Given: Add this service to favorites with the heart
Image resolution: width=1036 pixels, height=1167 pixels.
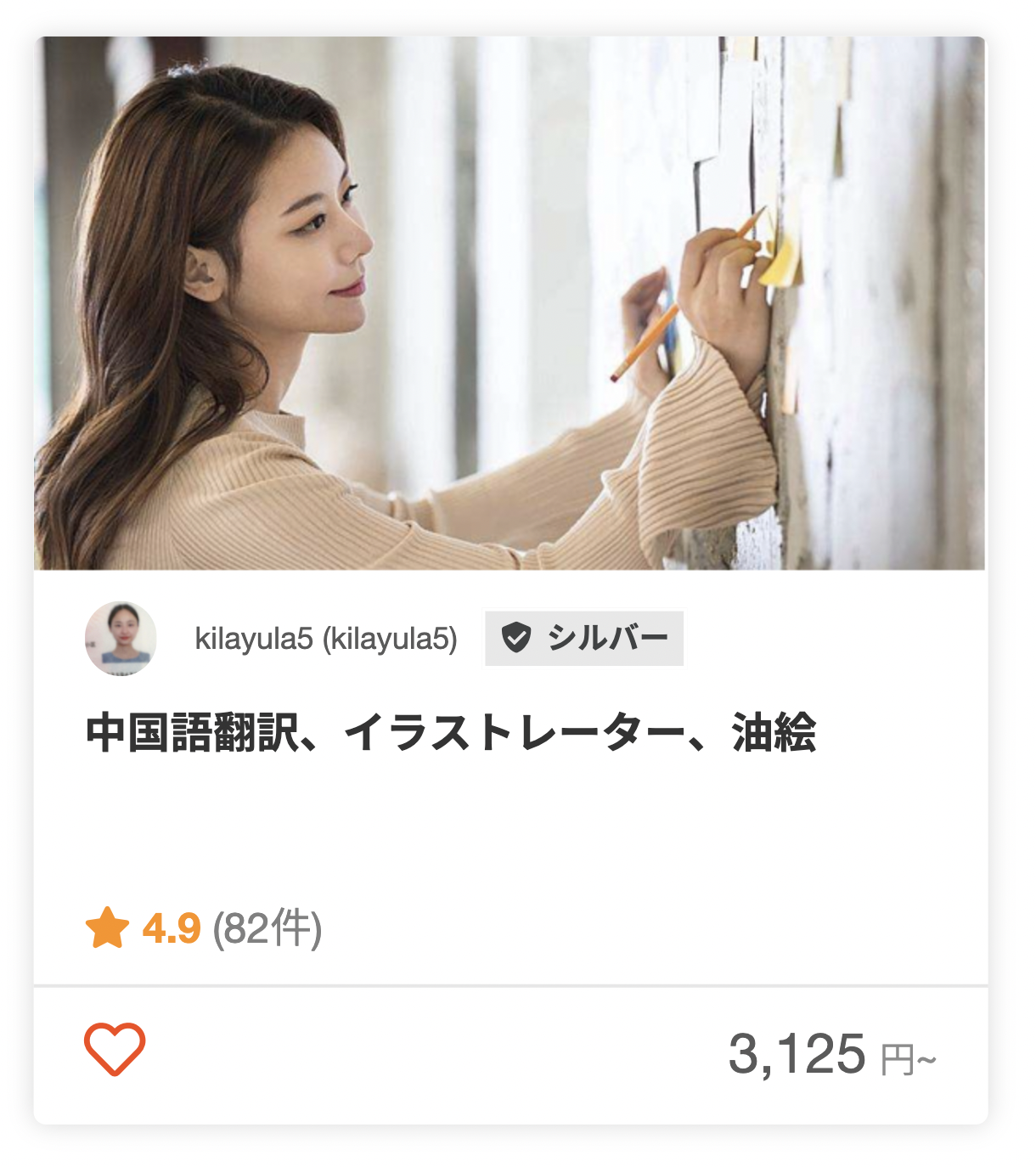Looking at the screenshot, I should point(115,1050).
